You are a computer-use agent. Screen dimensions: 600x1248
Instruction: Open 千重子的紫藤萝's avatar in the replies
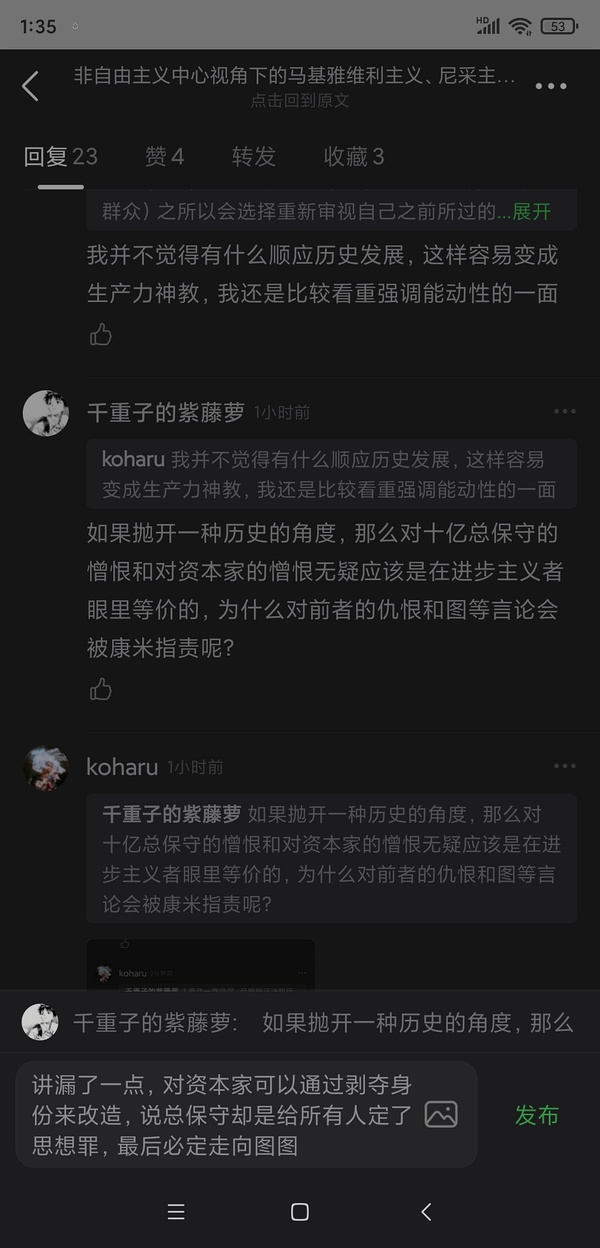tap(45, 412)
